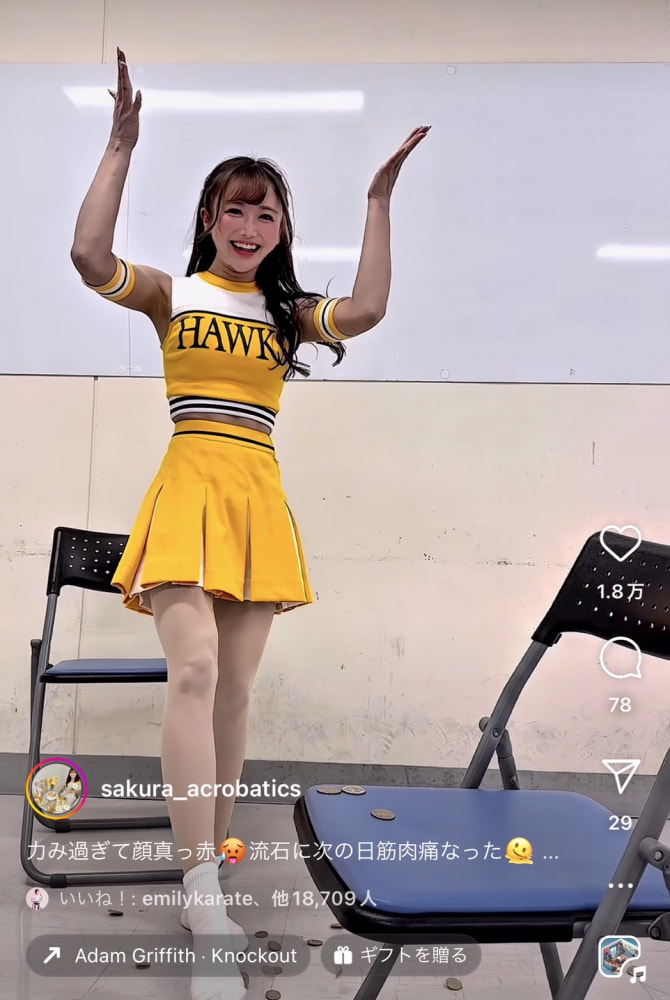Expand the truncated reel caption
Viewport: 670px width, 1000px height.
point(551,852)
